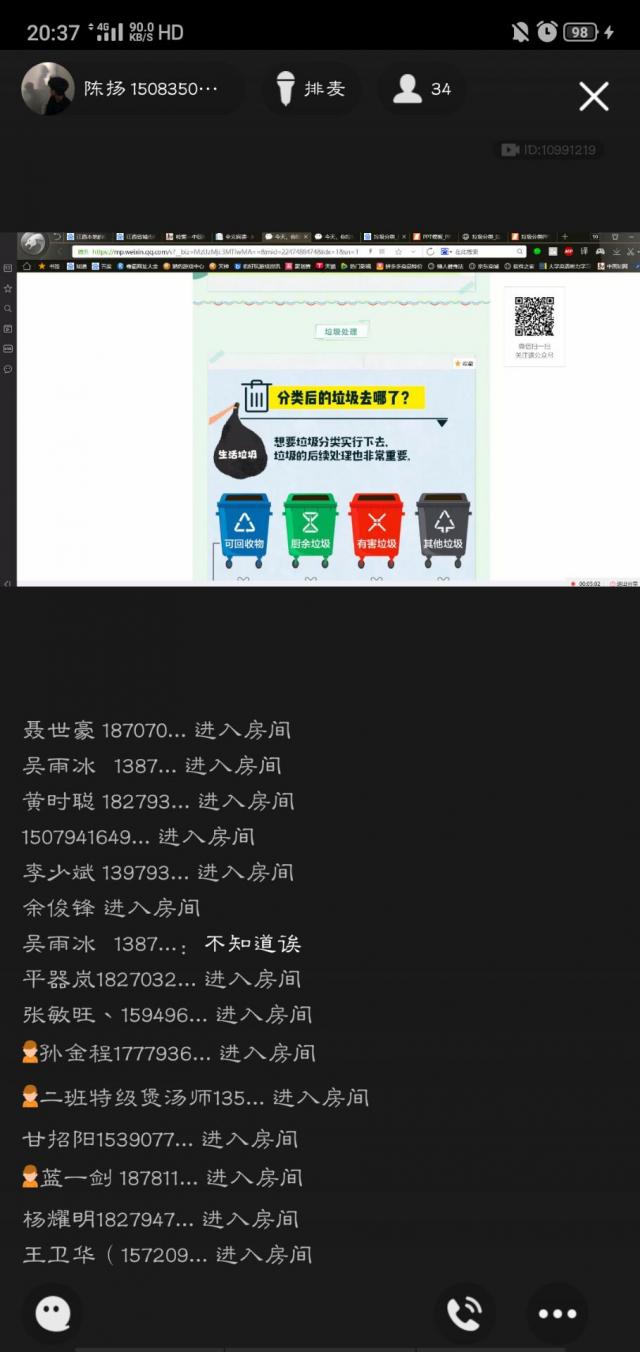View the 34 audience members list
Viewport: 640px width, 1352px height.
423,89
